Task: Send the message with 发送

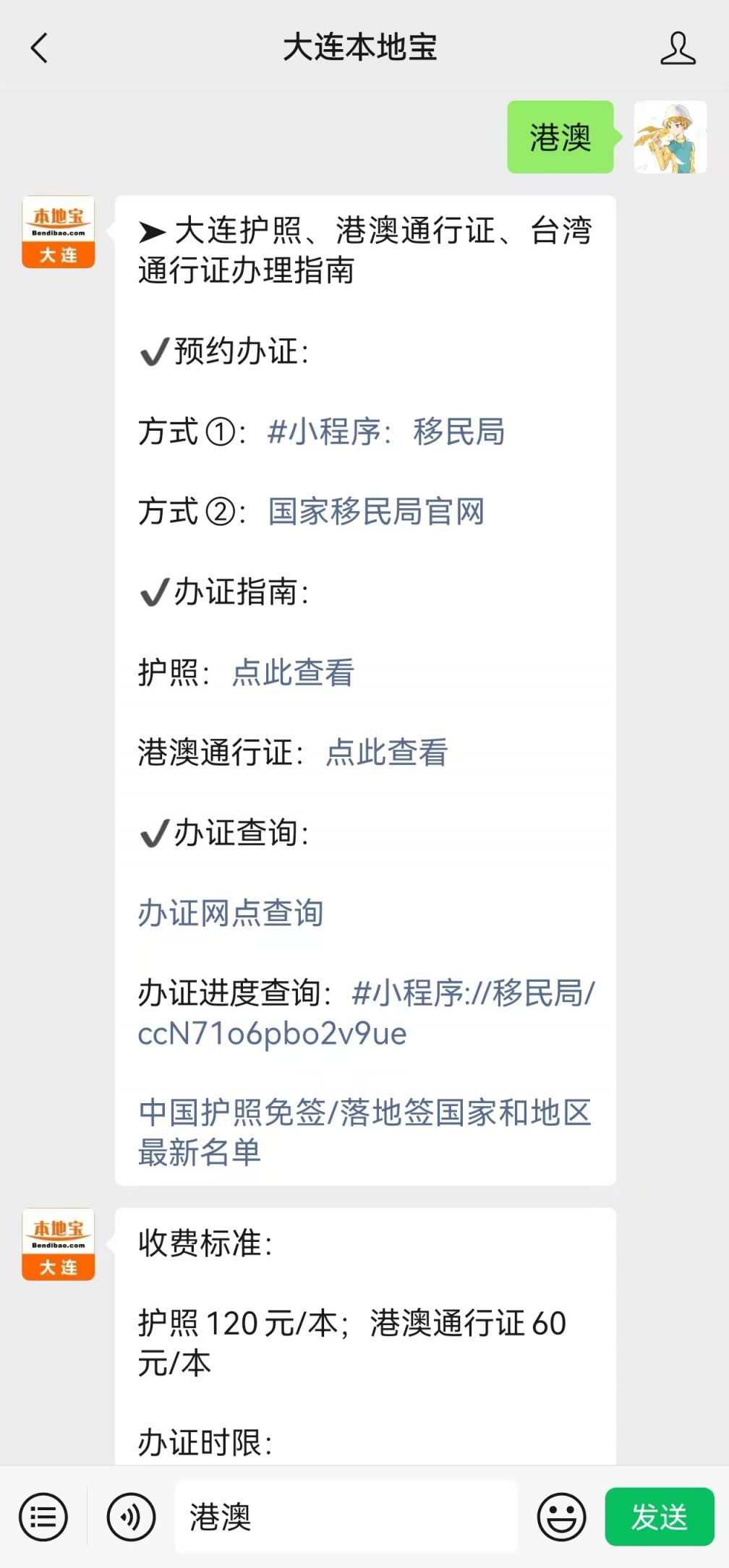Action: tap(659, 1517)
